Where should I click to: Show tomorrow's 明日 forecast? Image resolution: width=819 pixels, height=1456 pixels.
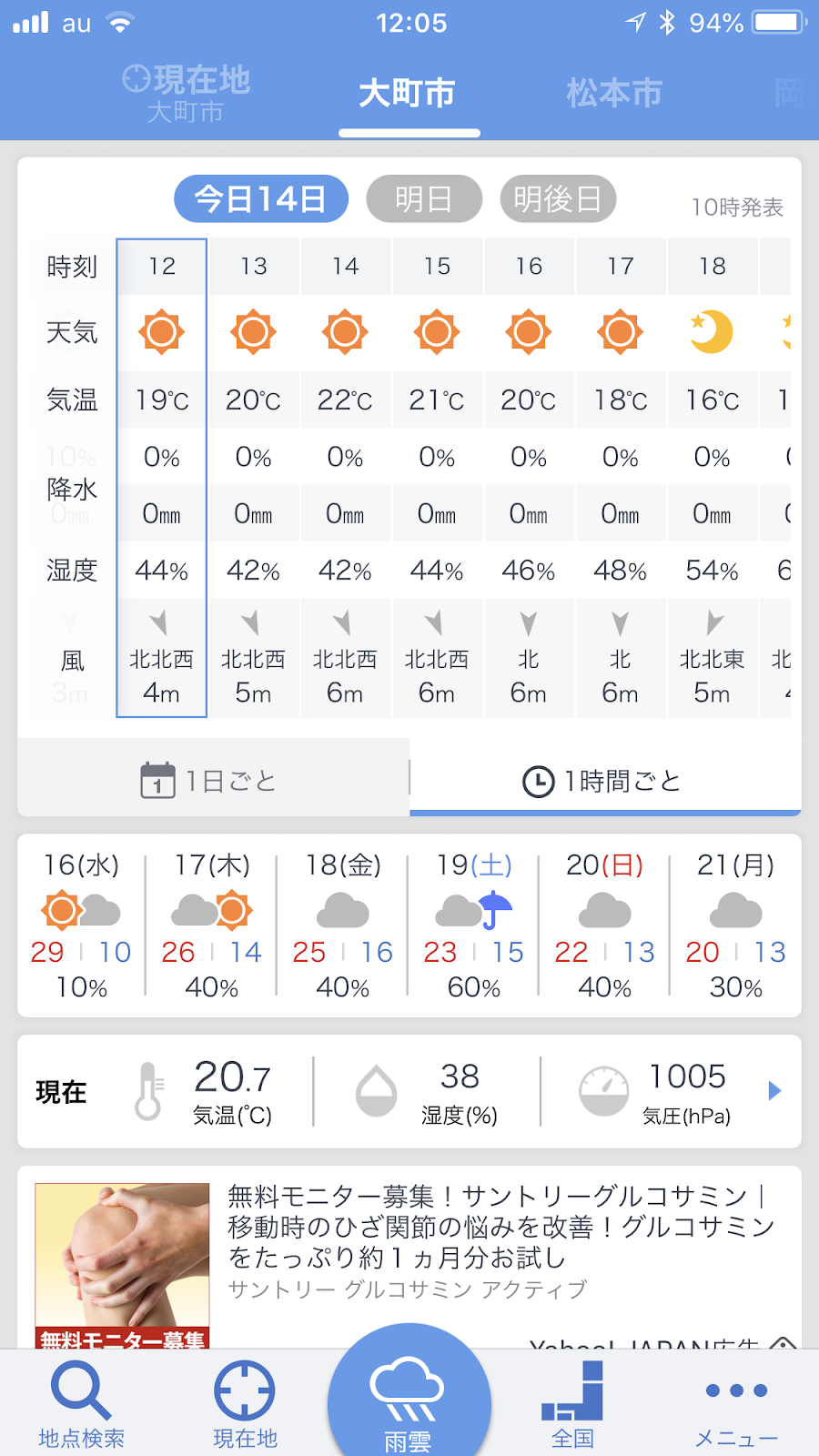[424, 198]
